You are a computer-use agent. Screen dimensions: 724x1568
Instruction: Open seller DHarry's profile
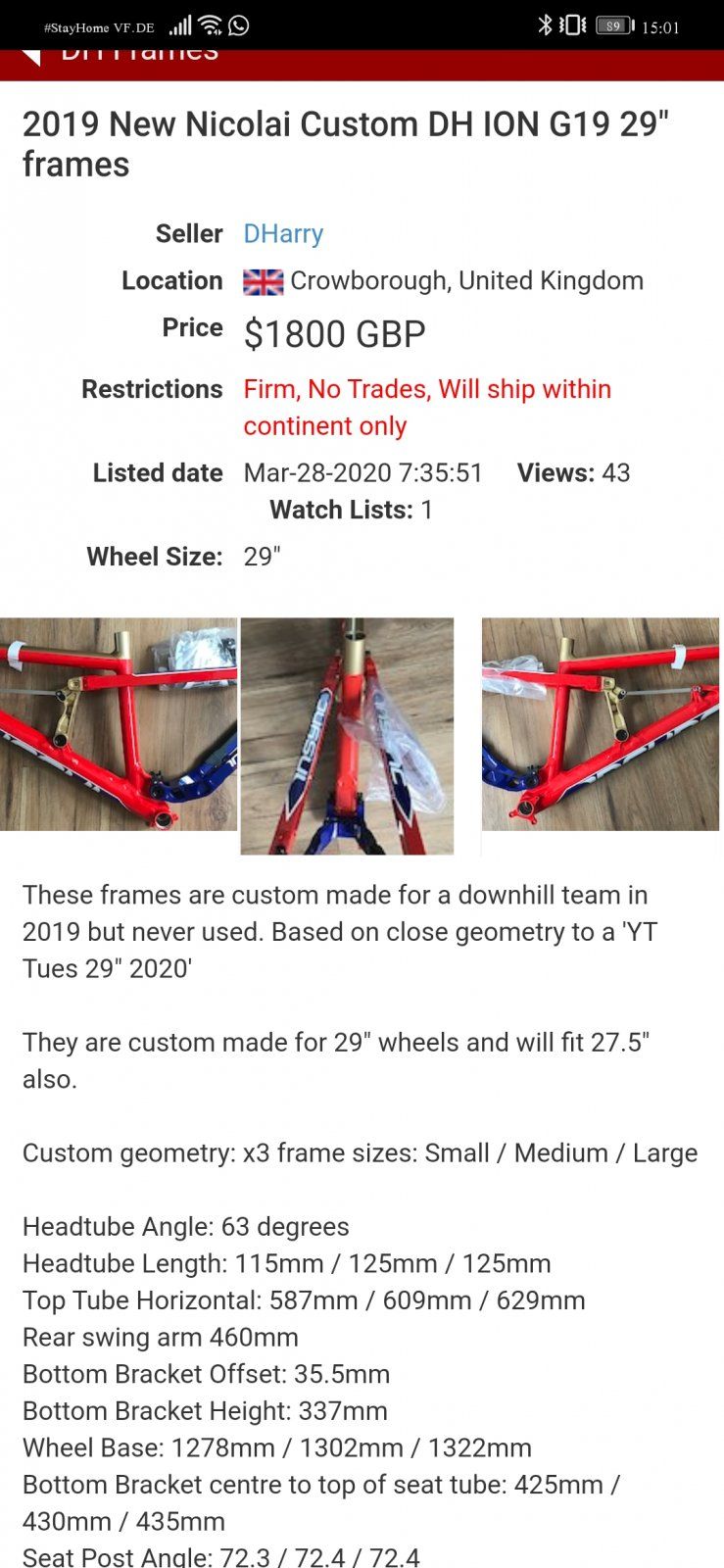[283, 234]
